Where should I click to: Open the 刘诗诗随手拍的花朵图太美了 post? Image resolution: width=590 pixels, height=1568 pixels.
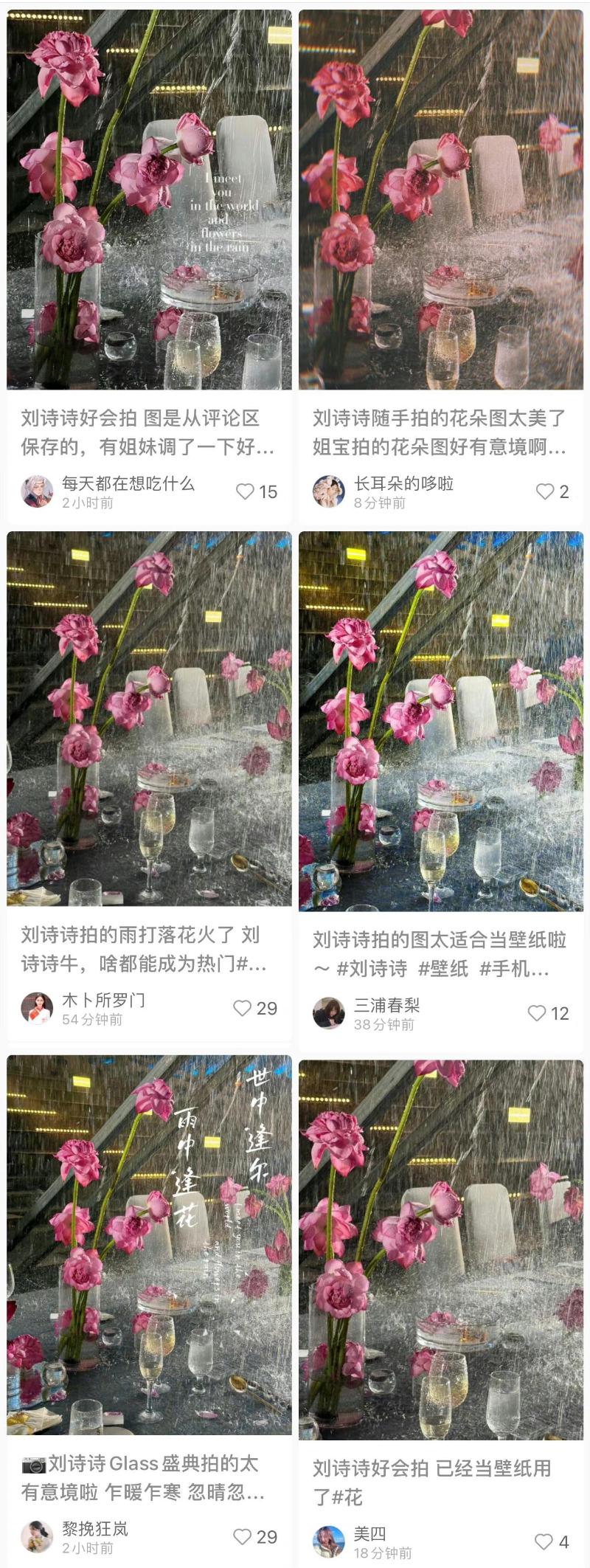coord(440,199)
